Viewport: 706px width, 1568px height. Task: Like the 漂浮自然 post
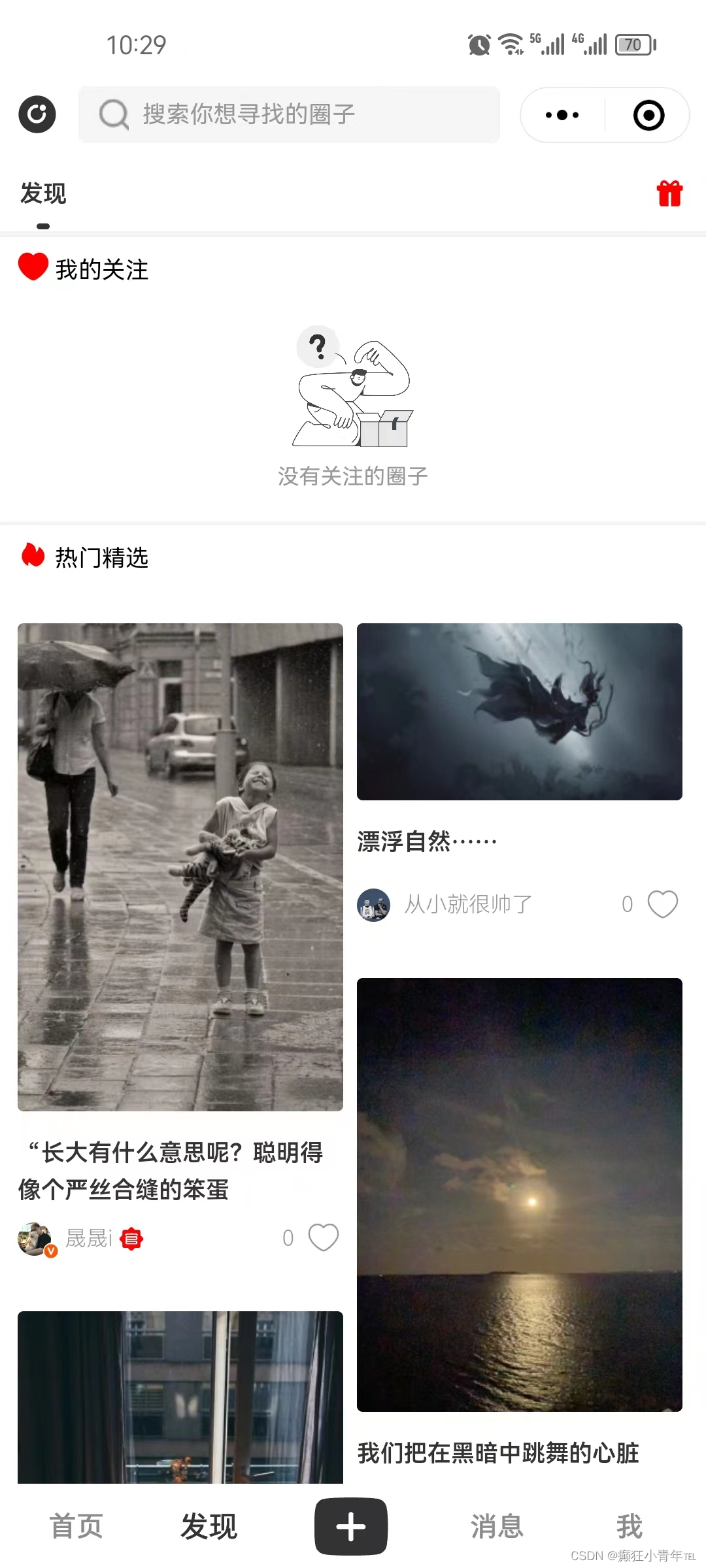tap(662, 904)
